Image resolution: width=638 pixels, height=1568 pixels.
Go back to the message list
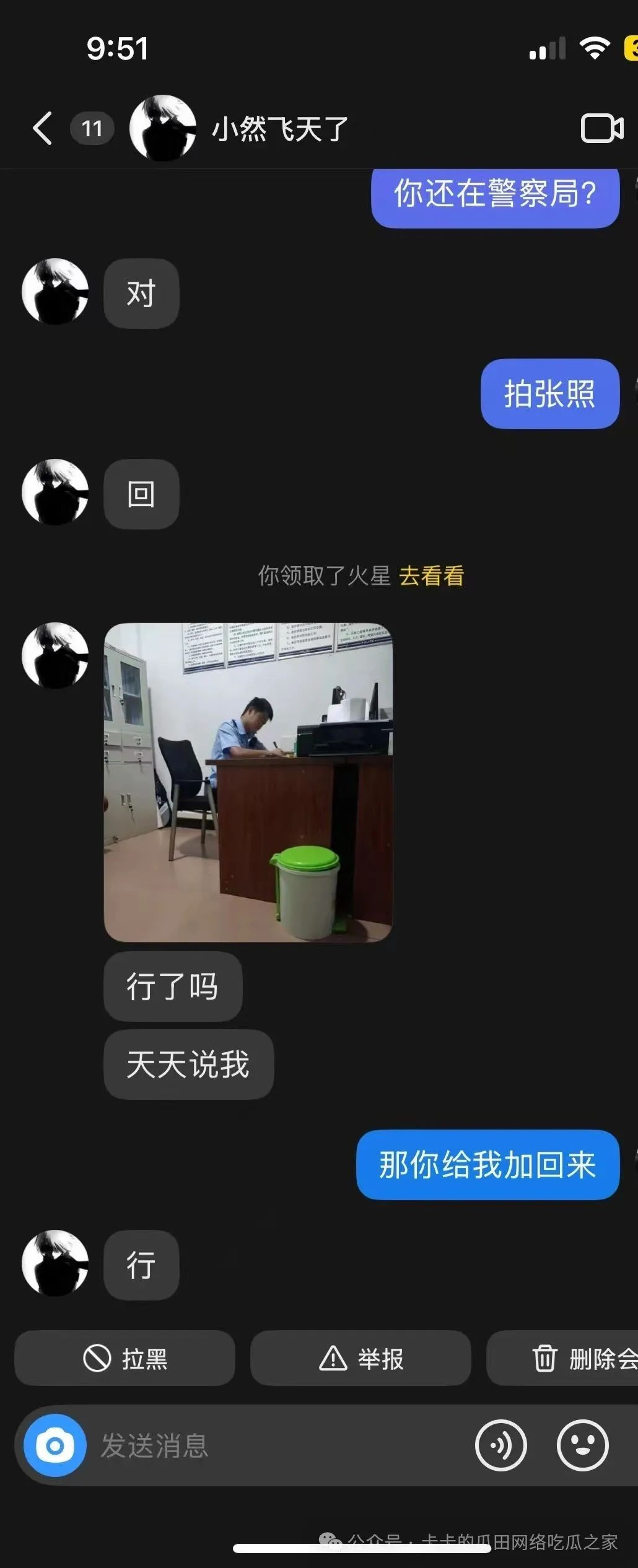pos(42,128)
